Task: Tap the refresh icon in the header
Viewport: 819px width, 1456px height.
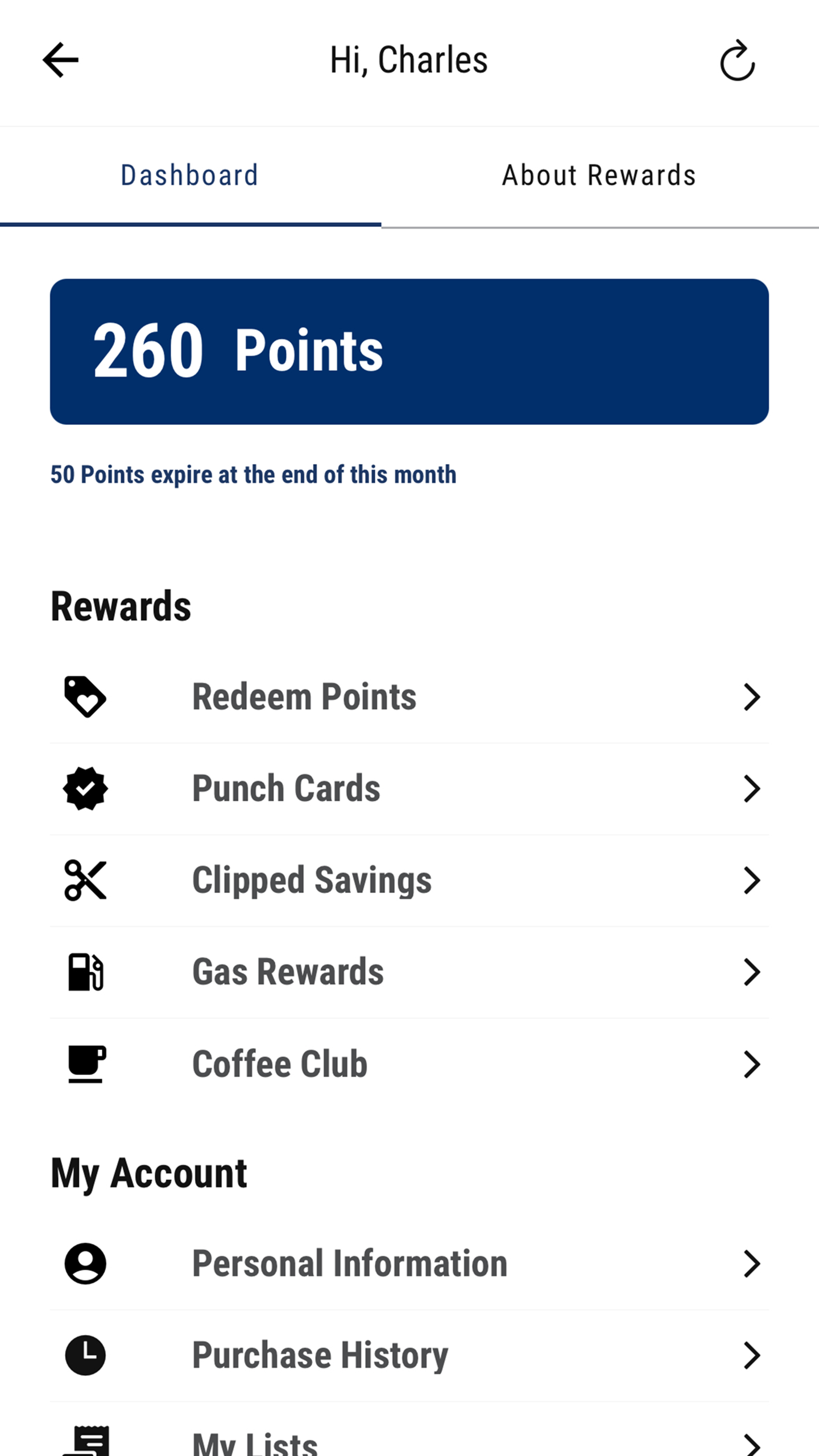Action: (738, 60)
